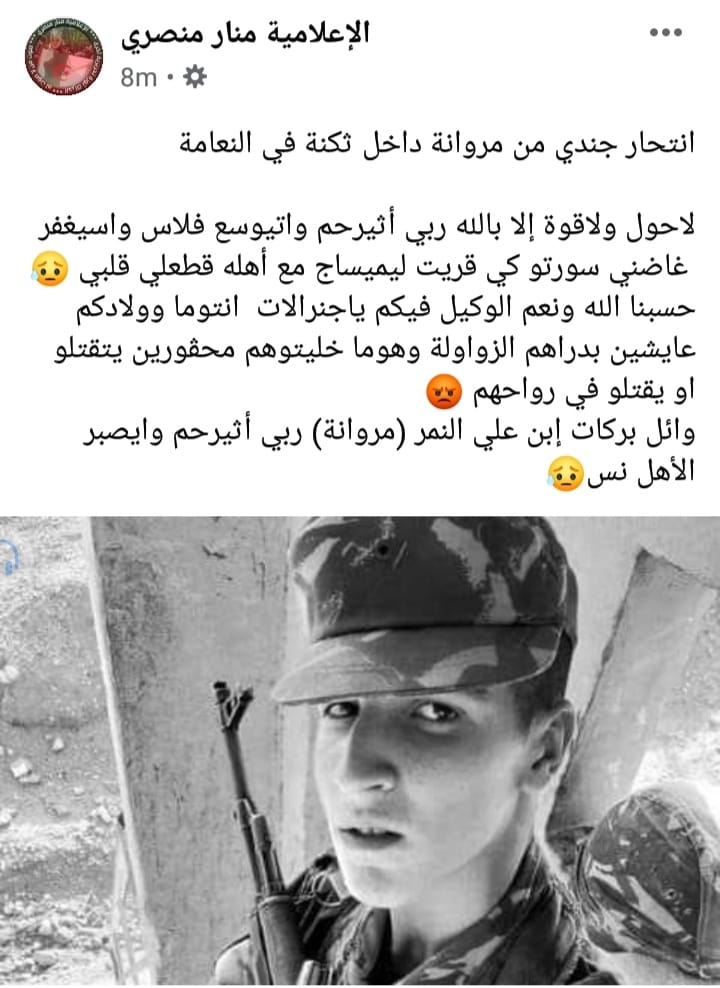
Task: Open the soldier photo in the post
Action: pyautogui.click(x=360, y=750)
